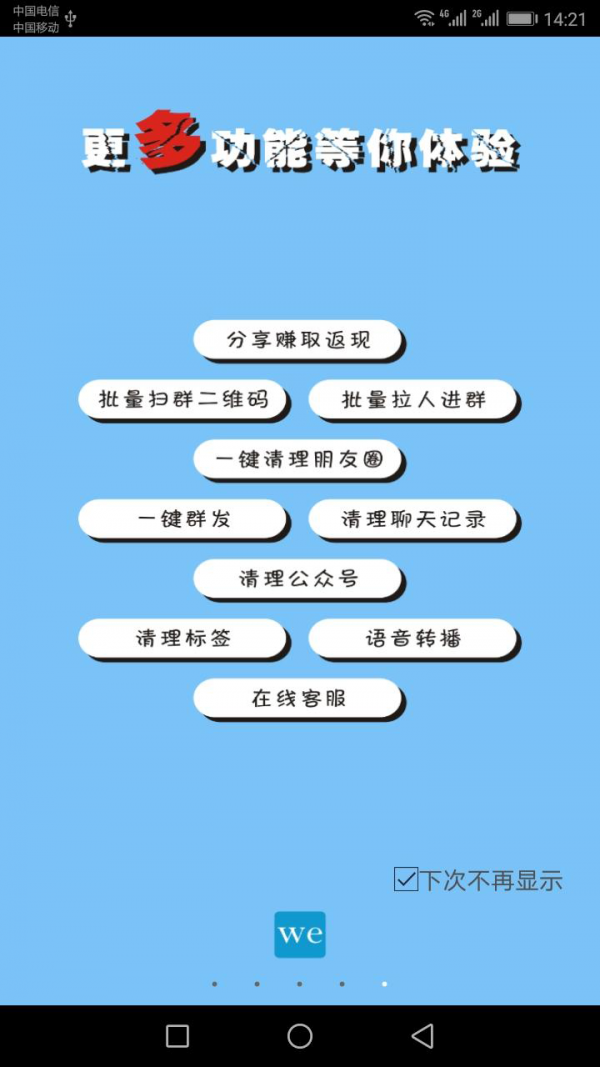Uncheck the 下次不再显示 checkbox

(406, 879)
